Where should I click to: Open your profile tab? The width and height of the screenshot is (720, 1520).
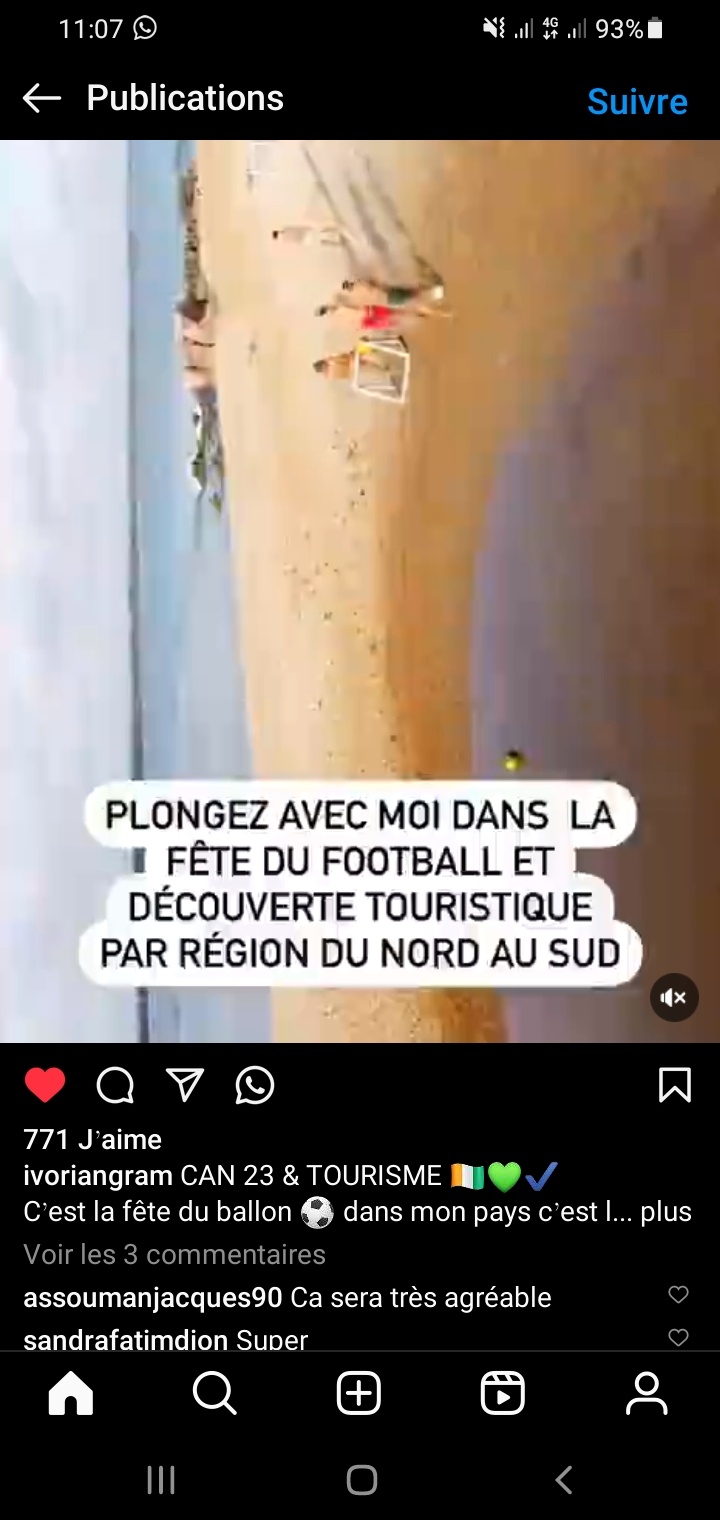click(647, 1393)
